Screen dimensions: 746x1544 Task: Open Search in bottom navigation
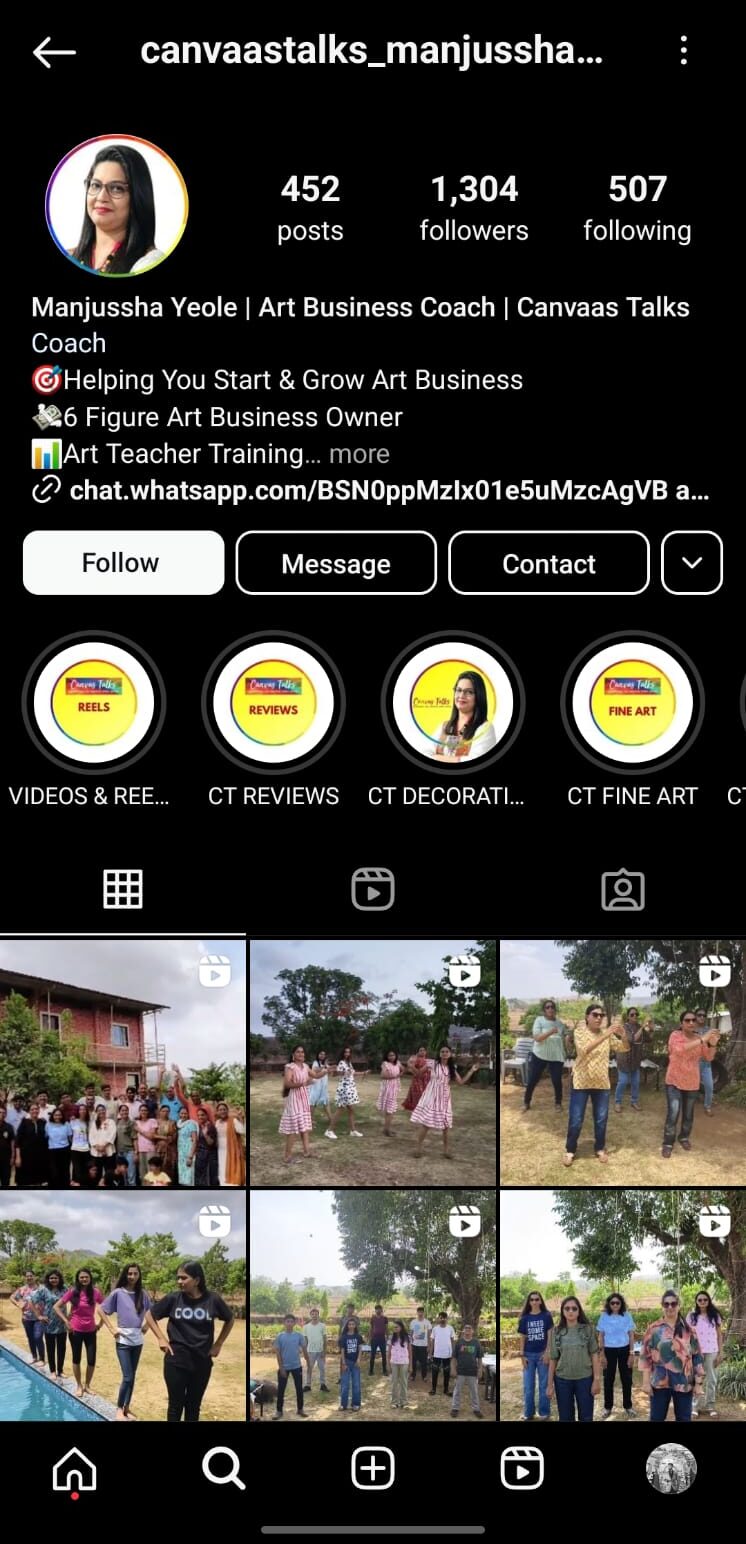(223, 1469)
